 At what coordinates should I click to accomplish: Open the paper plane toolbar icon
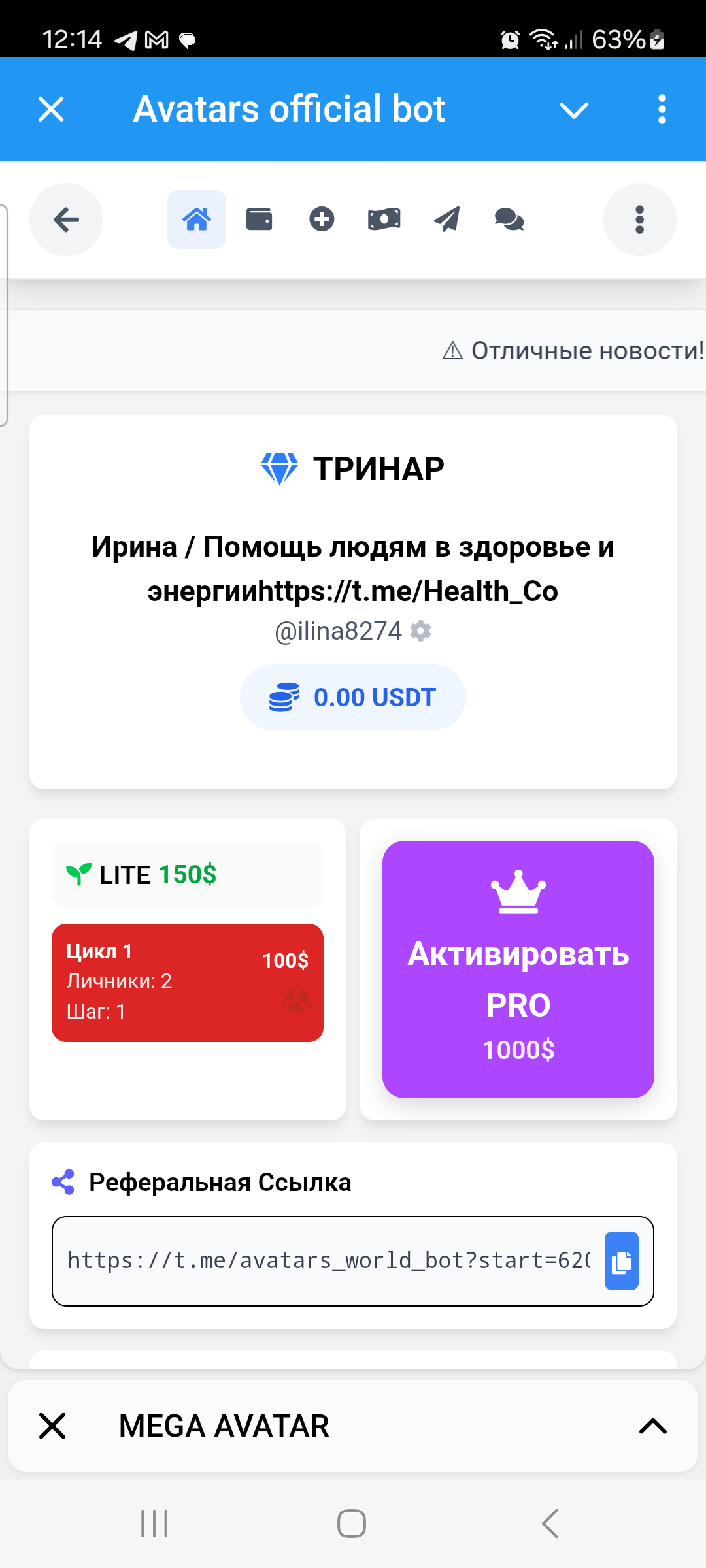pyautogui.click(x=447, y=220)
